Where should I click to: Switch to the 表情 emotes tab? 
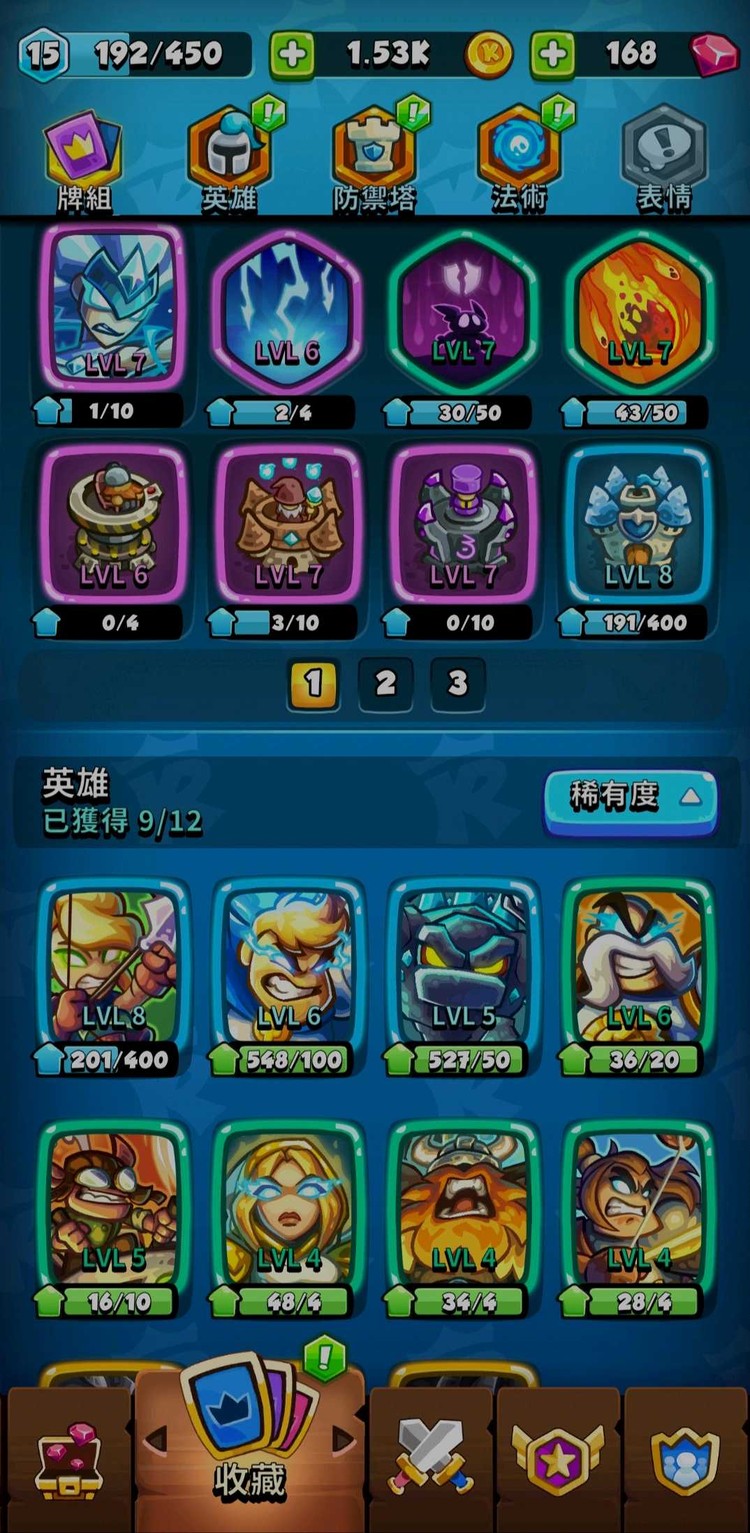click(x=663, y=160)
